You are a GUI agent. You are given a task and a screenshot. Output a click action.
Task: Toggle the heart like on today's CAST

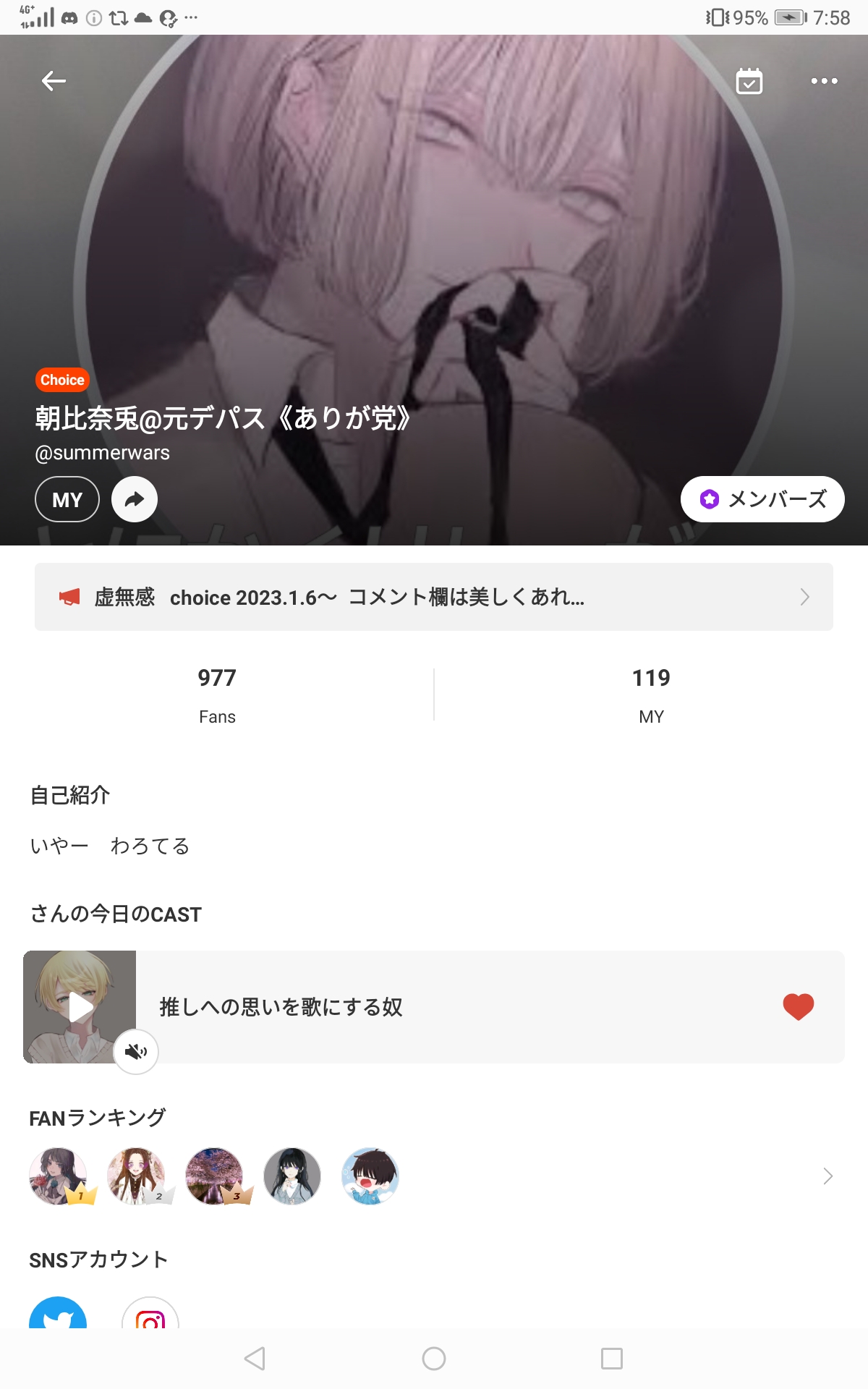796,1005
